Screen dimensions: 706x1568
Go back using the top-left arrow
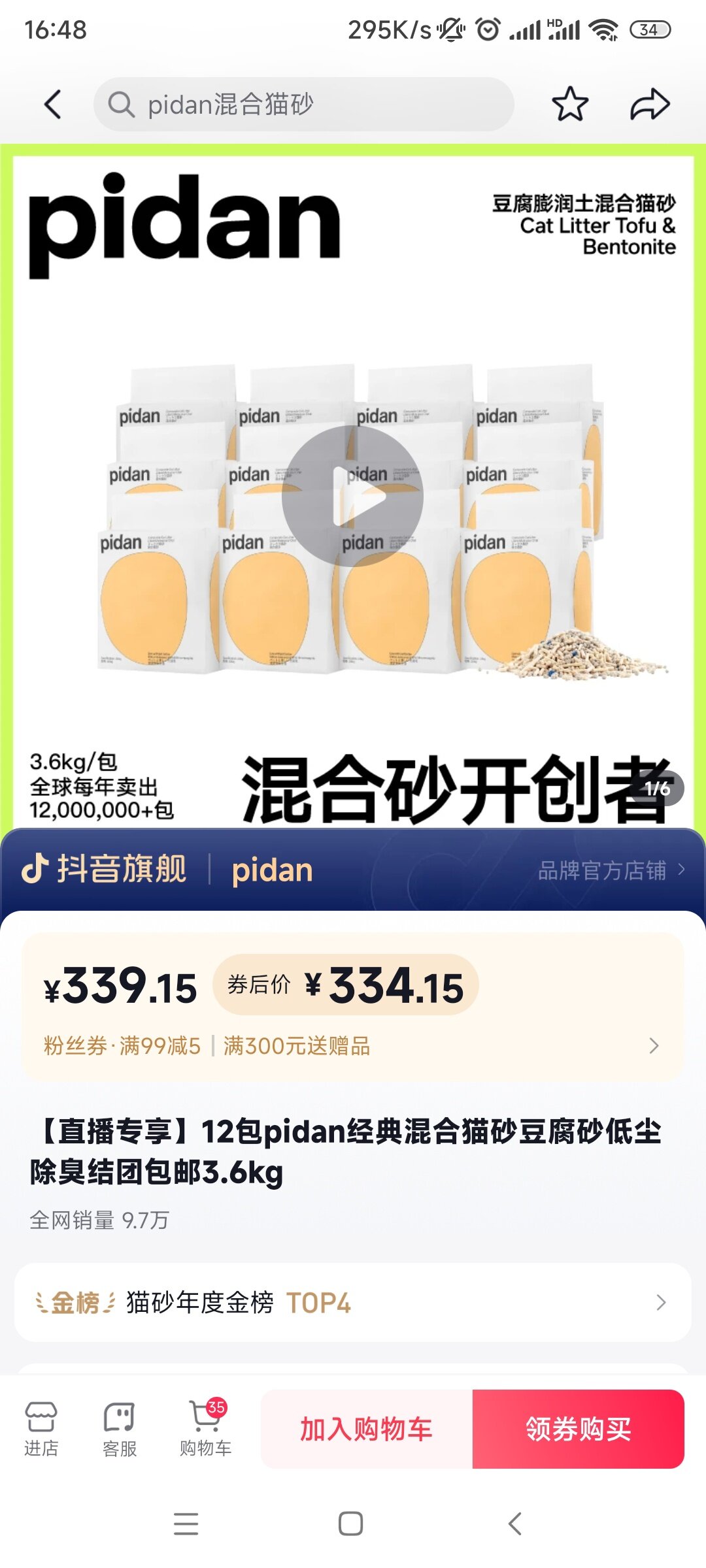pos(52,105)
